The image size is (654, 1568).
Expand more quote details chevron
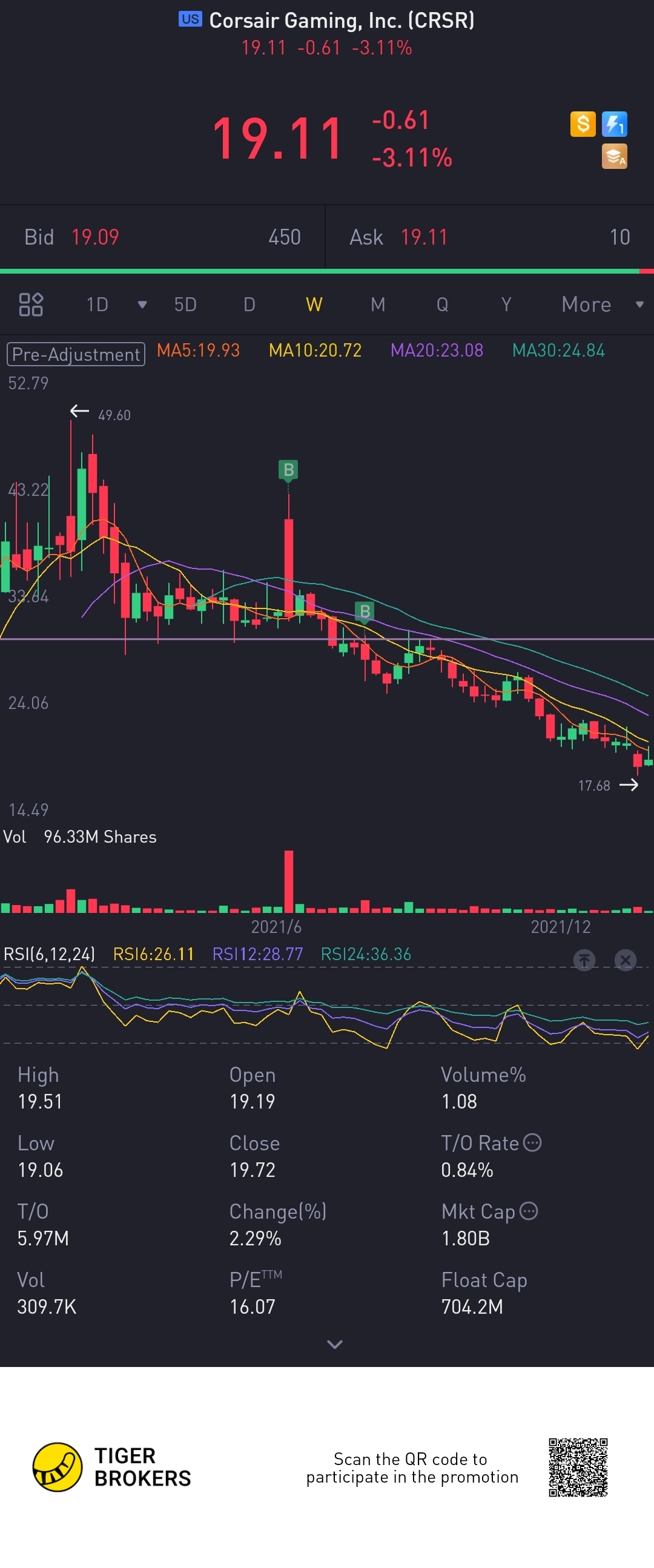(x=334, y=1344)
